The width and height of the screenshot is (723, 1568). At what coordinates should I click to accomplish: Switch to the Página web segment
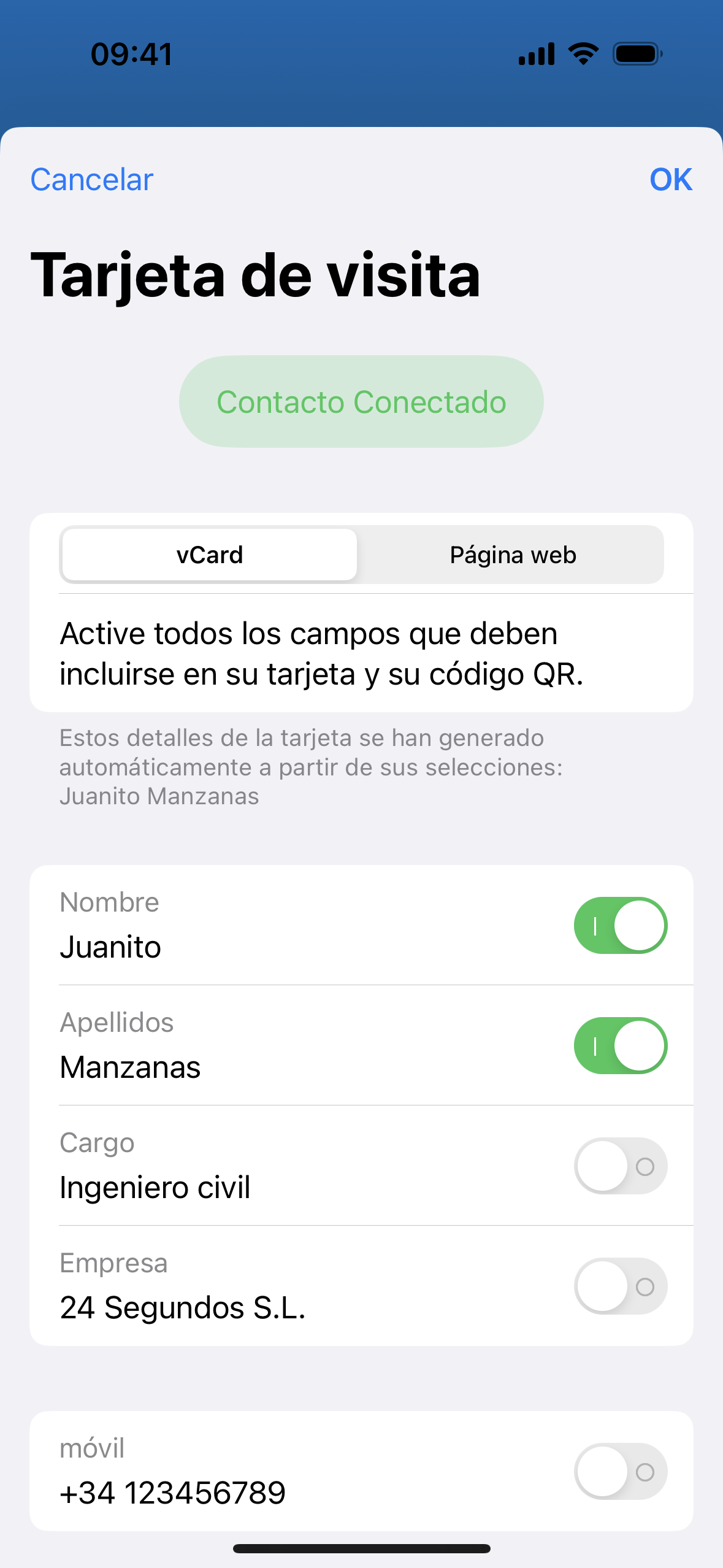(513, 555)
